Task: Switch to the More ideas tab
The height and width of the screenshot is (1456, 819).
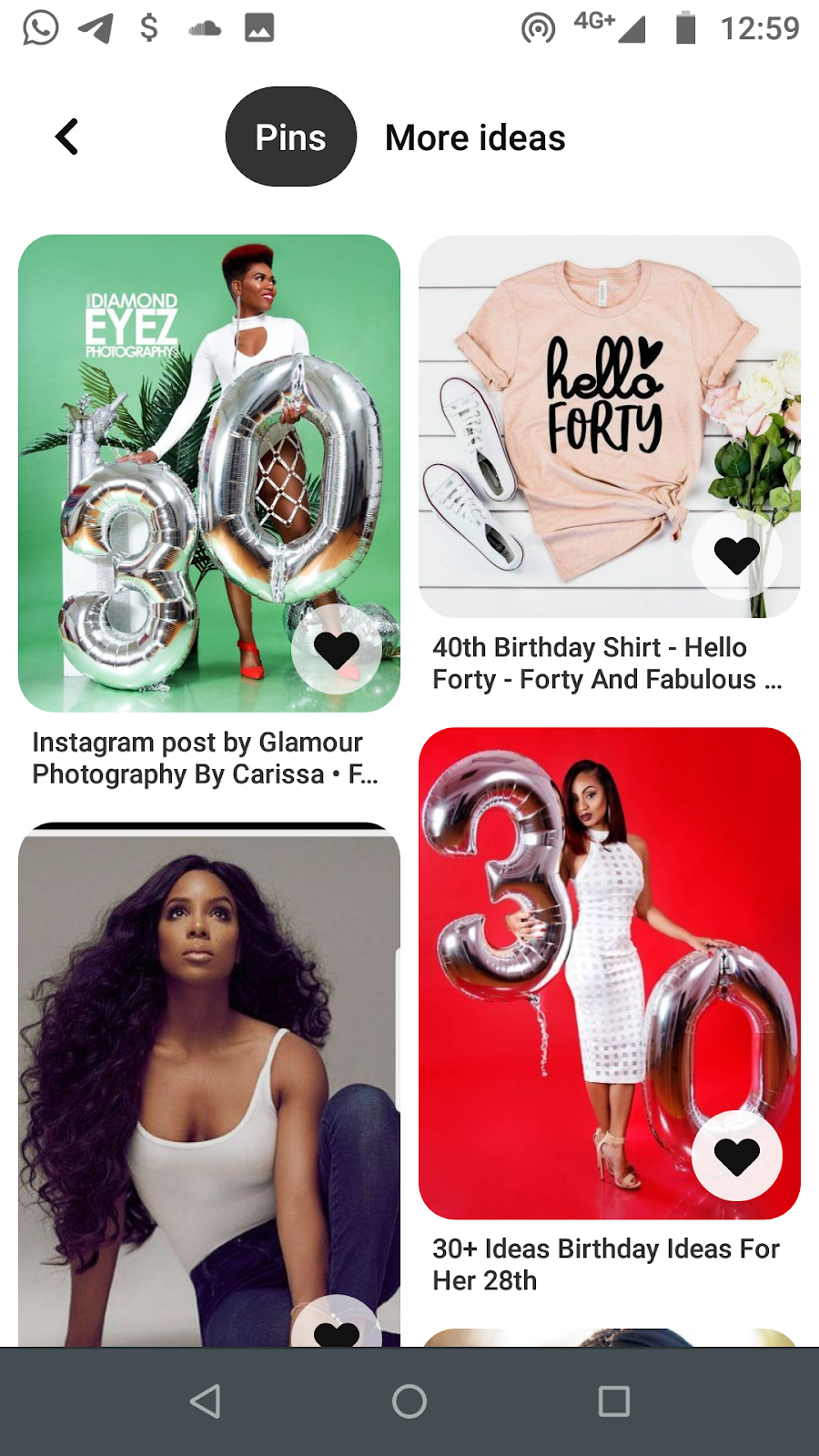Action: 475,137
